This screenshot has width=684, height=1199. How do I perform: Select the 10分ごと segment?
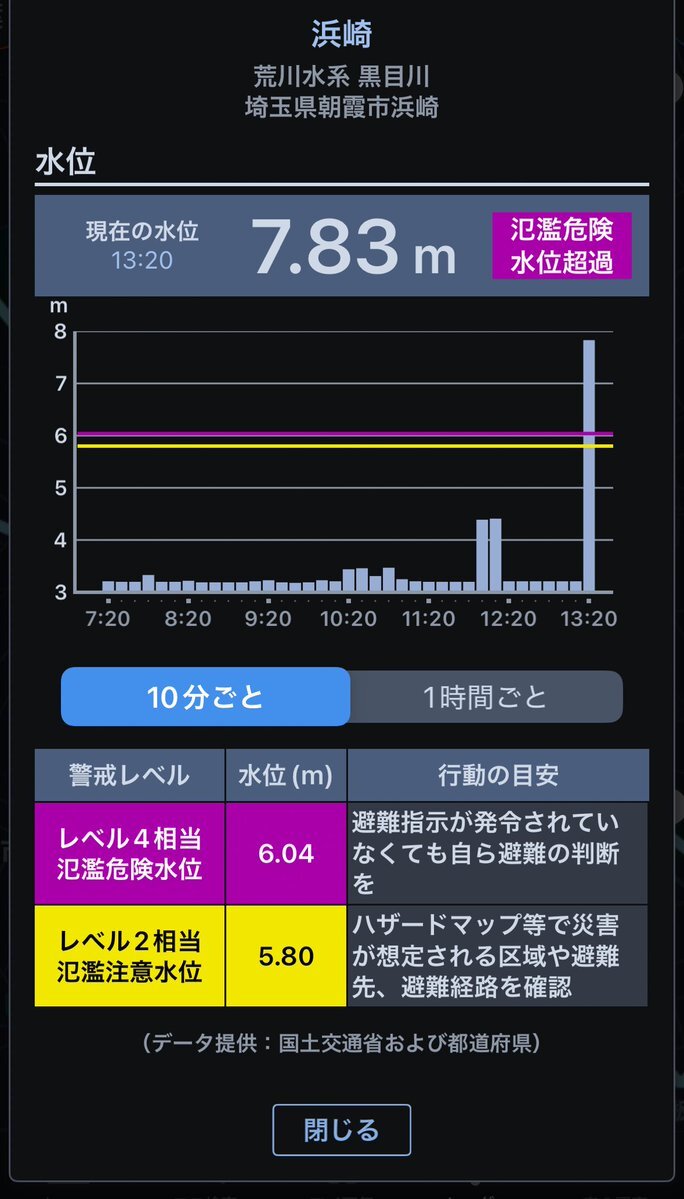(x=206, y=697)
